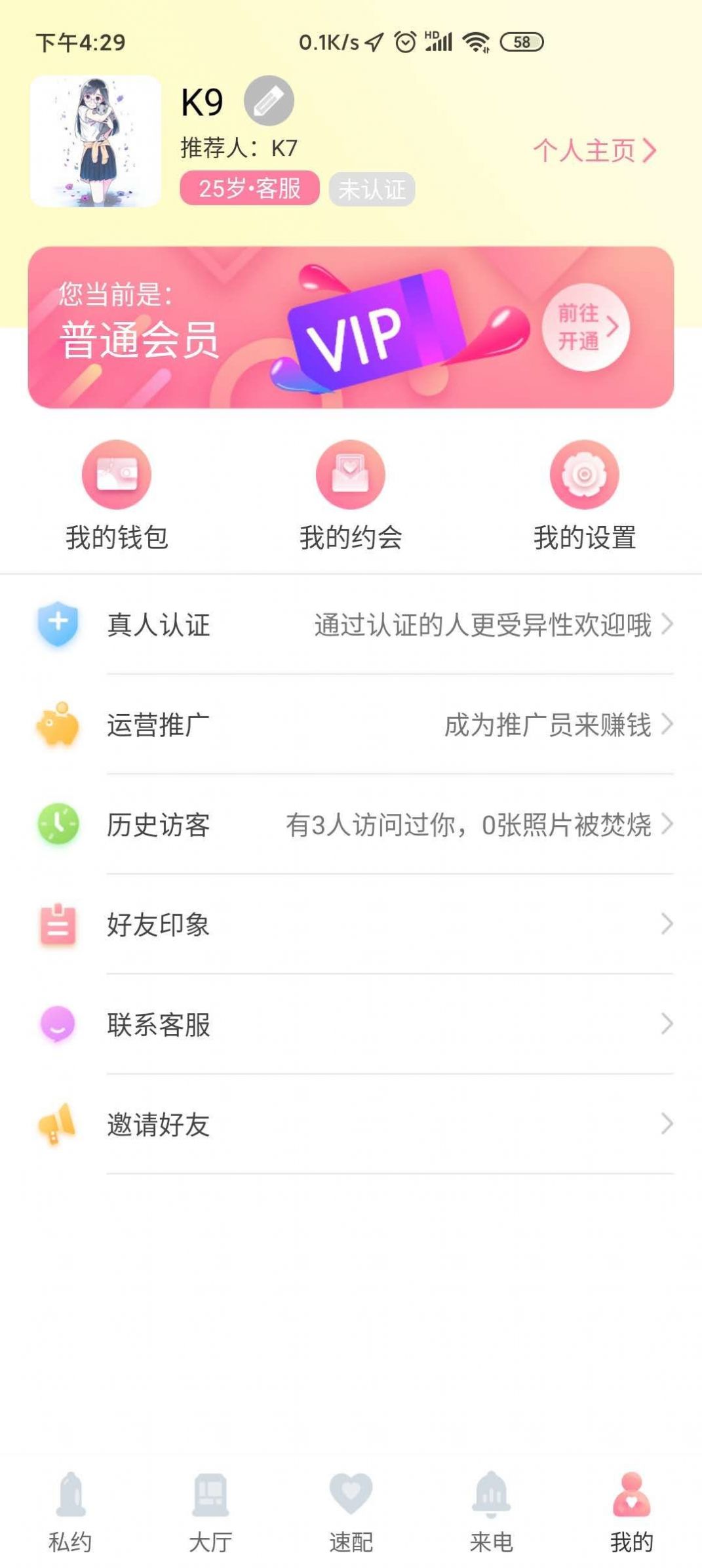702x1568 pixels.
Task: Open 个人主页 profile page link
Action: (x=594, y=151)
